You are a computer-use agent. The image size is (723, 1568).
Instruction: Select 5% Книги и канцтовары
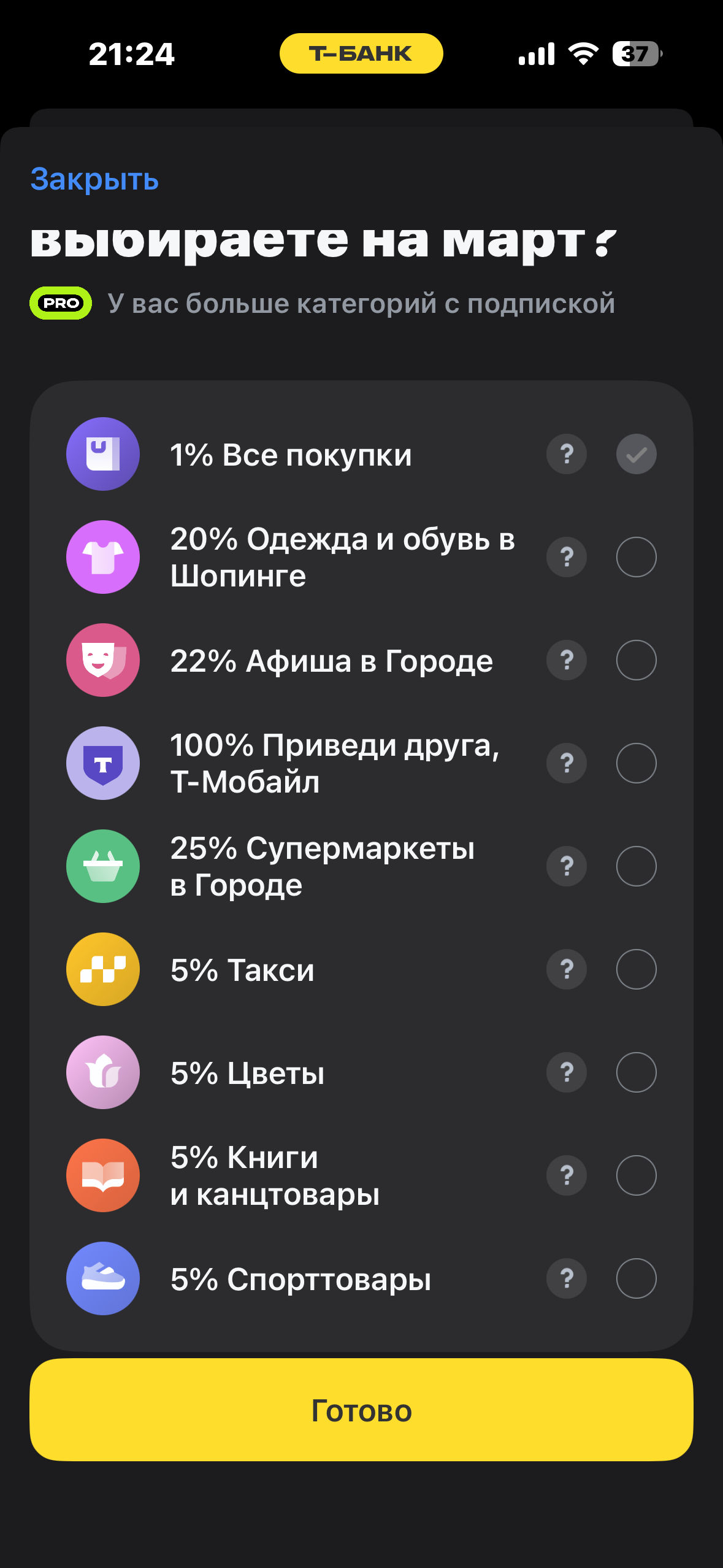point(636,1175)
